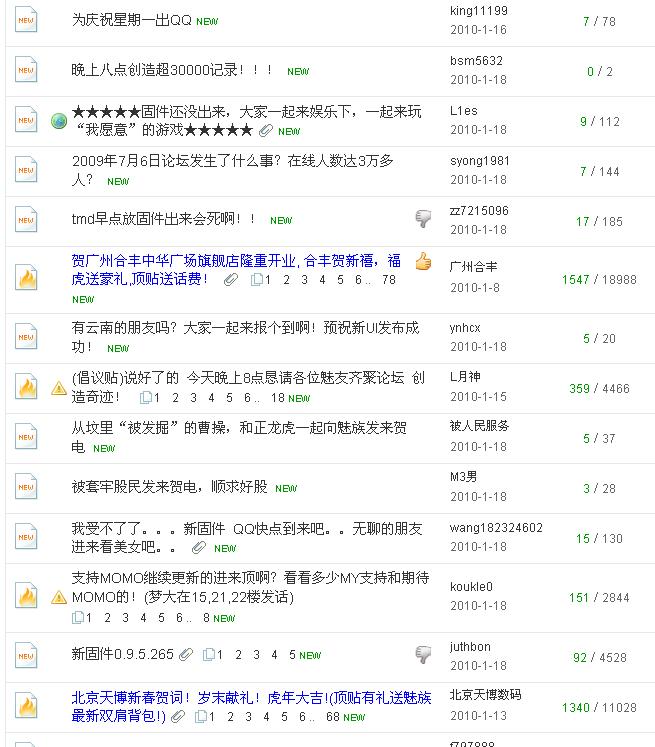View profile of user M3男
655x747 pixels.
pyautogui.click(x=463, y=476)
